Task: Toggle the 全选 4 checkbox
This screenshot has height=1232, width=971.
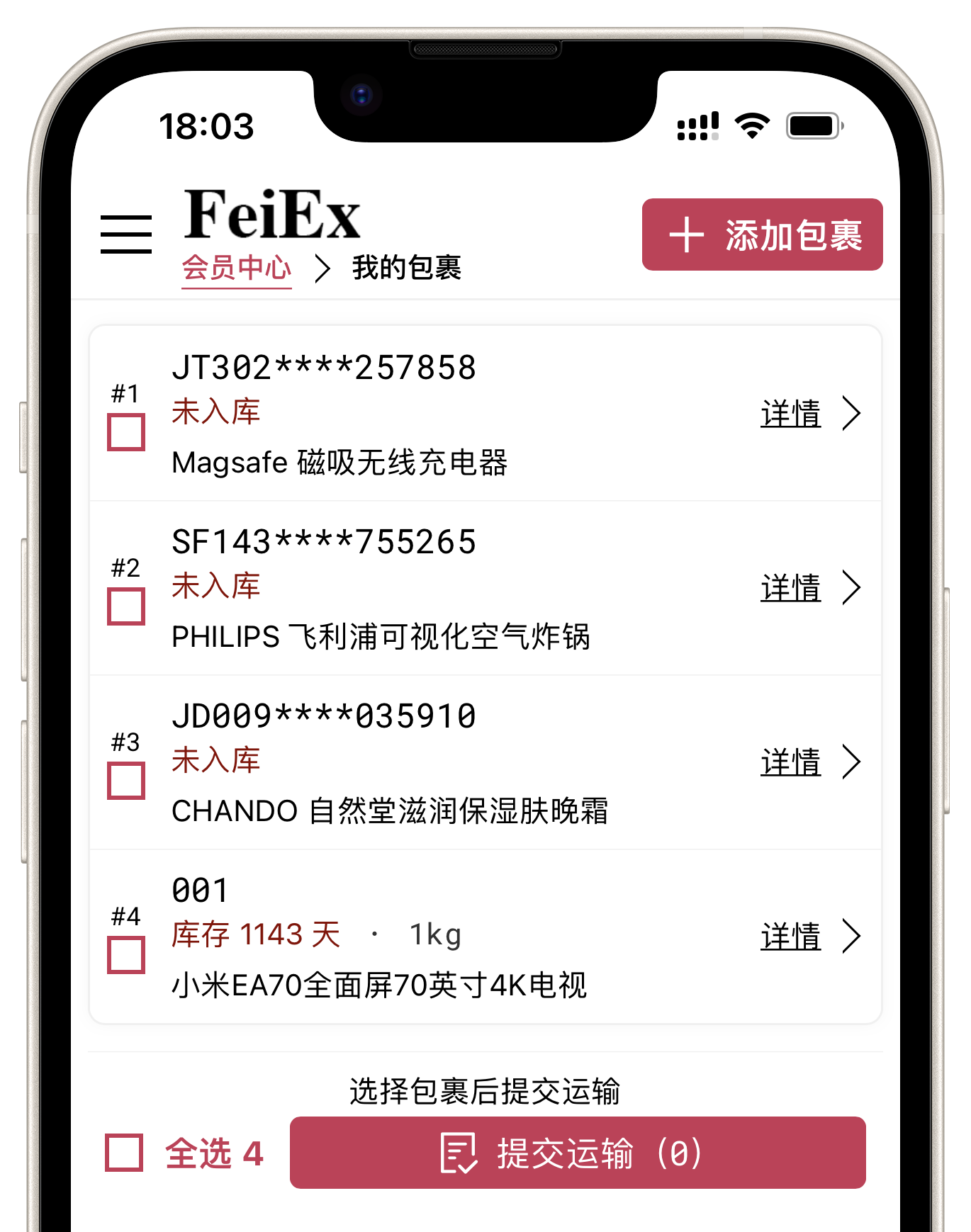Action: (125, 1153)
